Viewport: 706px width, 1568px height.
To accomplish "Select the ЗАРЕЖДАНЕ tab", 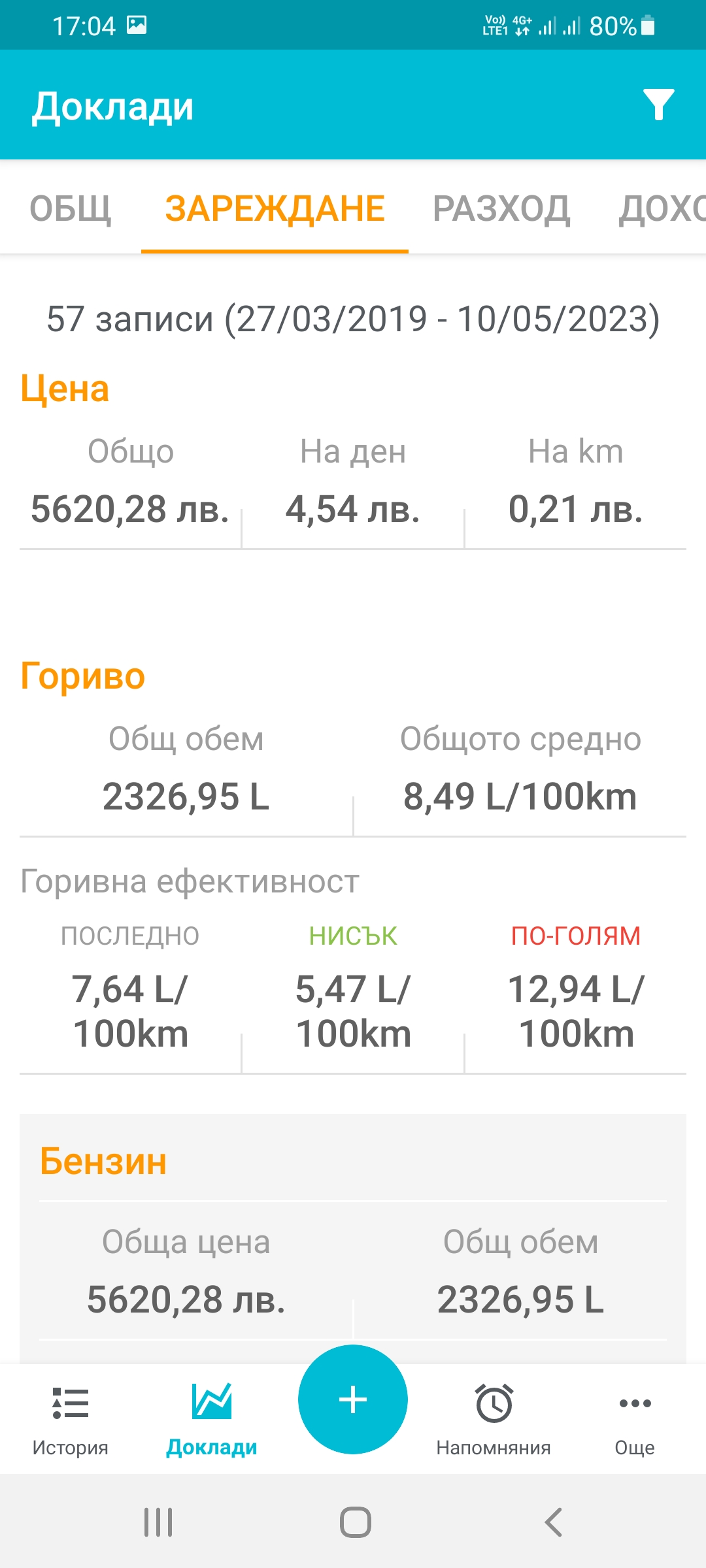I will pos(275,209).
